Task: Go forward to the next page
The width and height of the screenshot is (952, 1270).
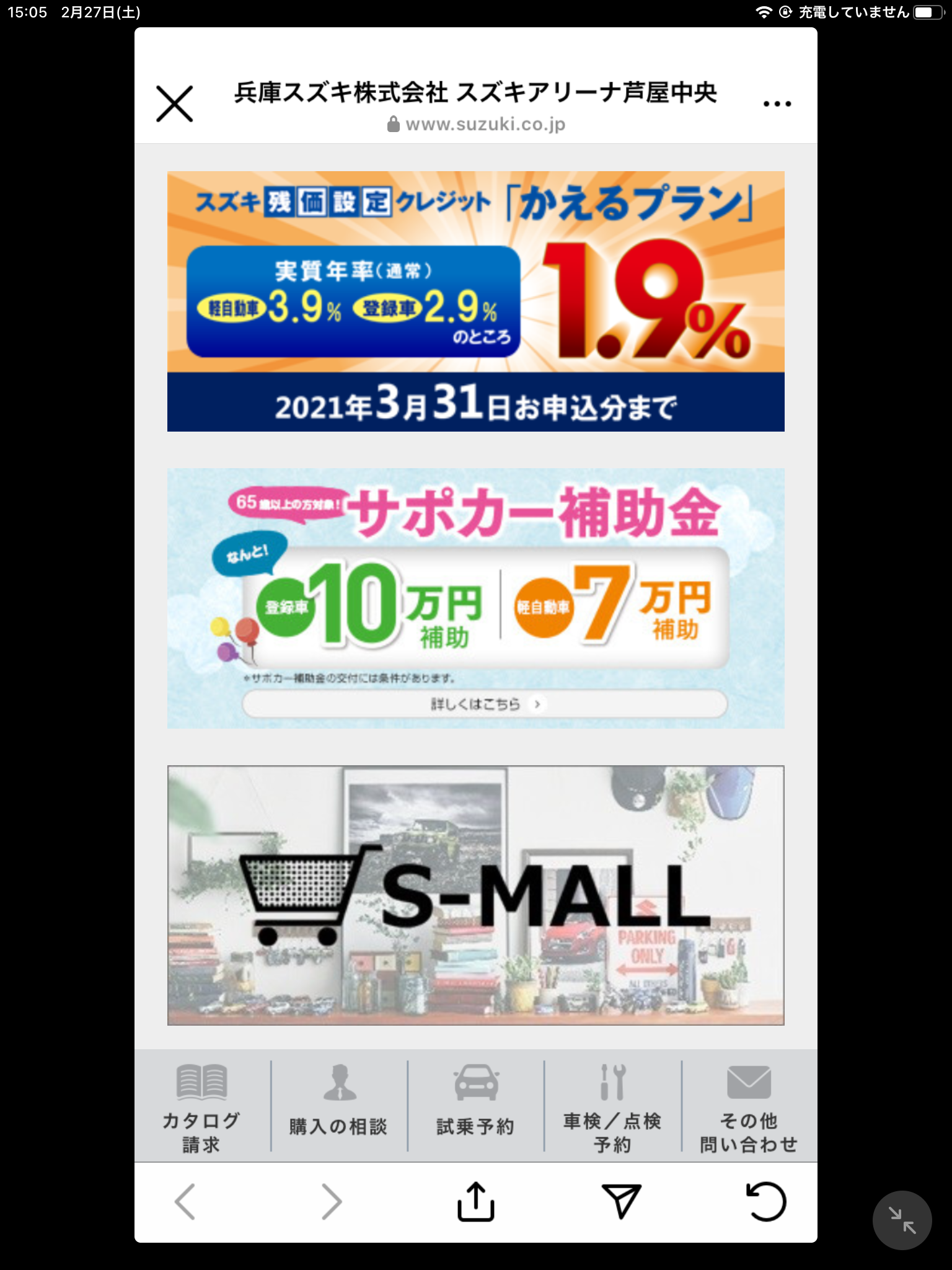Action: tap(332, 1202)
